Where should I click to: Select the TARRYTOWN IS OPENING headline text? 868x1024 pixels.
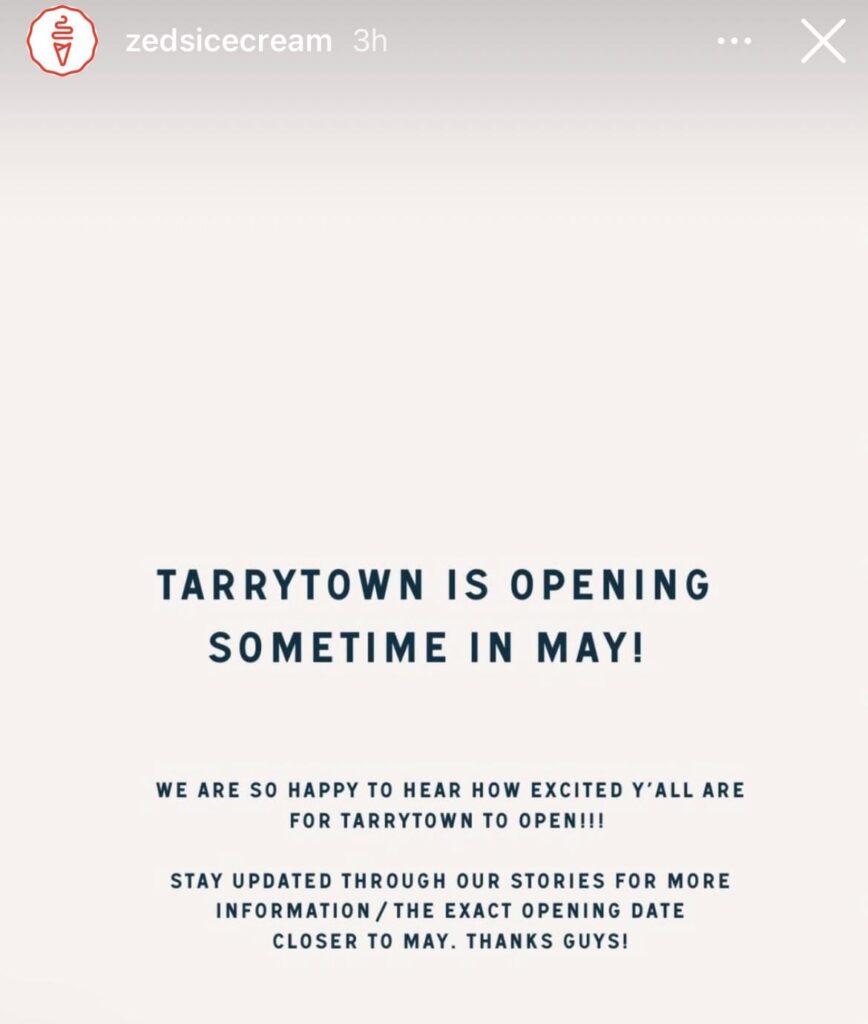click(434, 587)
